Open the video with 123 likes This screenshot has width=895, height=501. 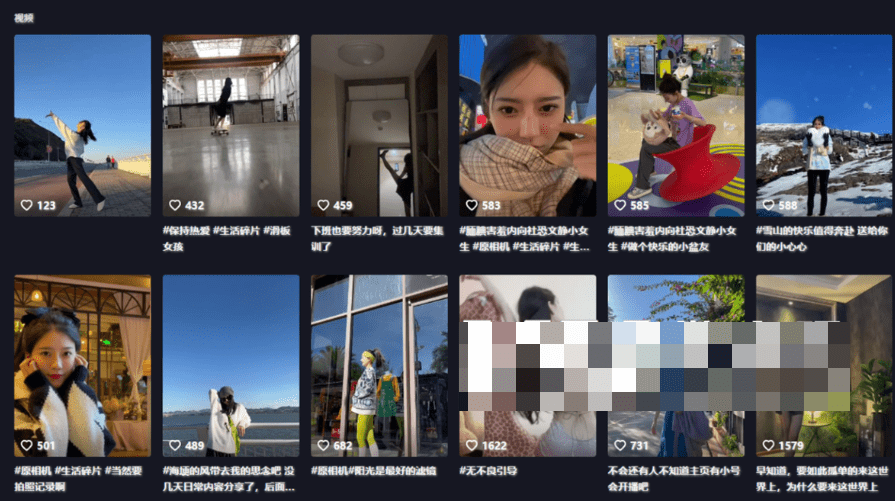coord(82,125)
